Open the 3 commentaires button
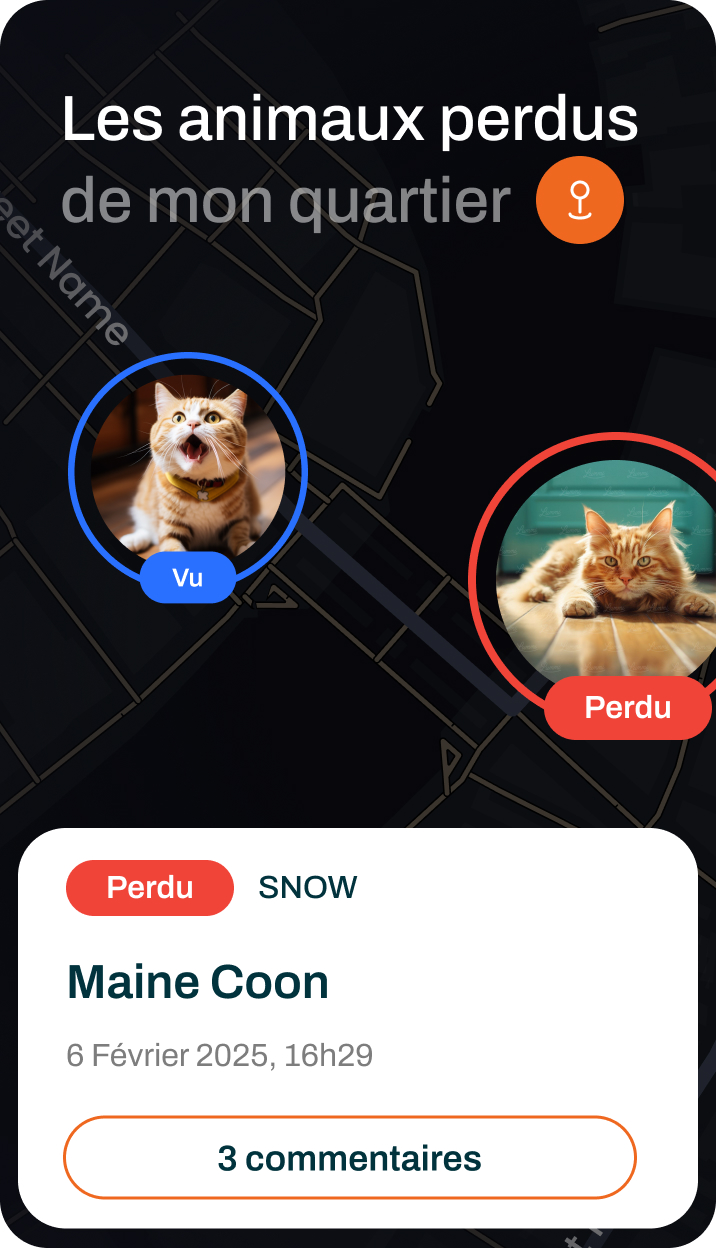The height and width of the screenshot is (1248, 716). 350,1158
